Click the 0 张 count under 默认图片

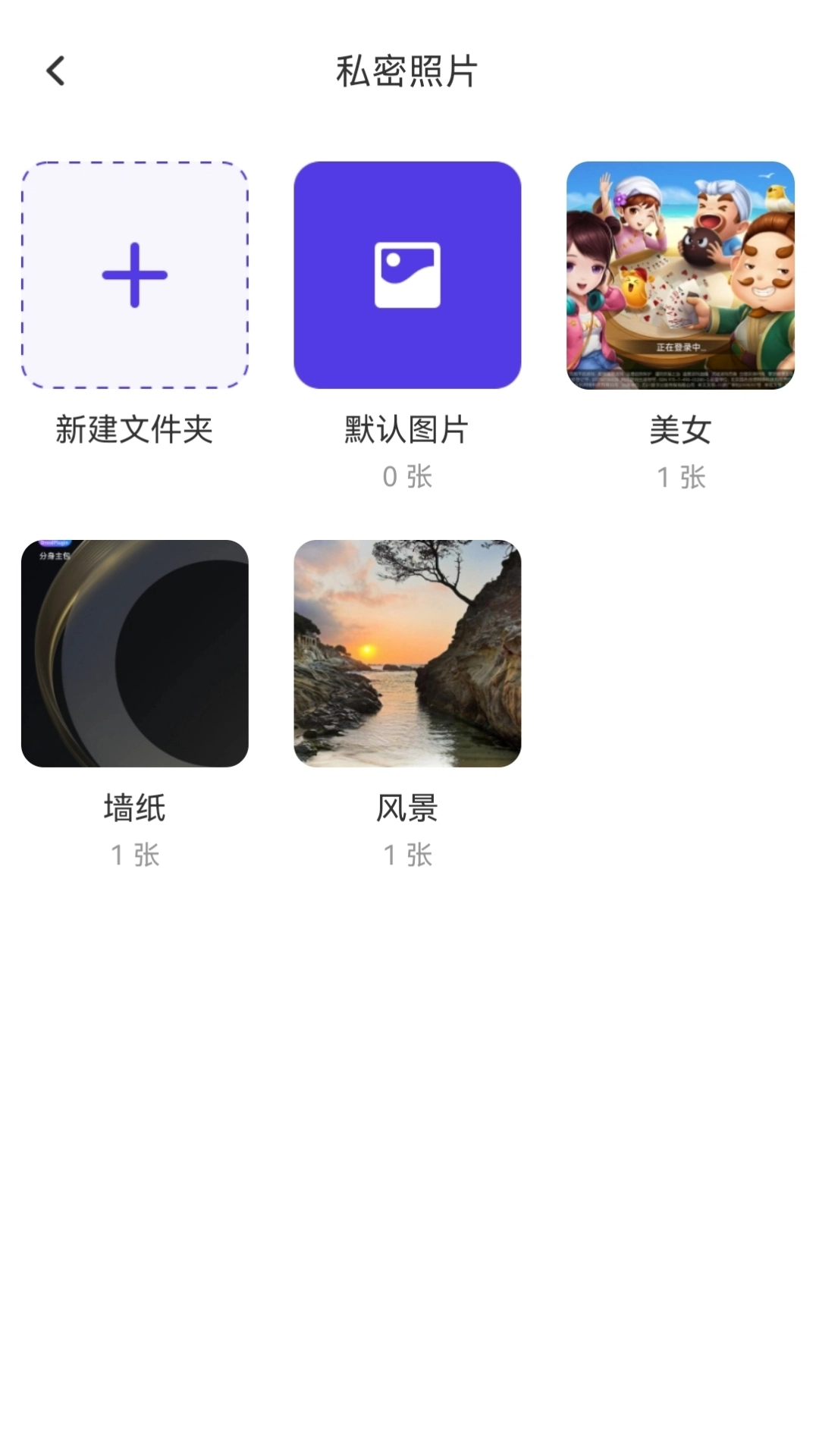coord(408,475)
